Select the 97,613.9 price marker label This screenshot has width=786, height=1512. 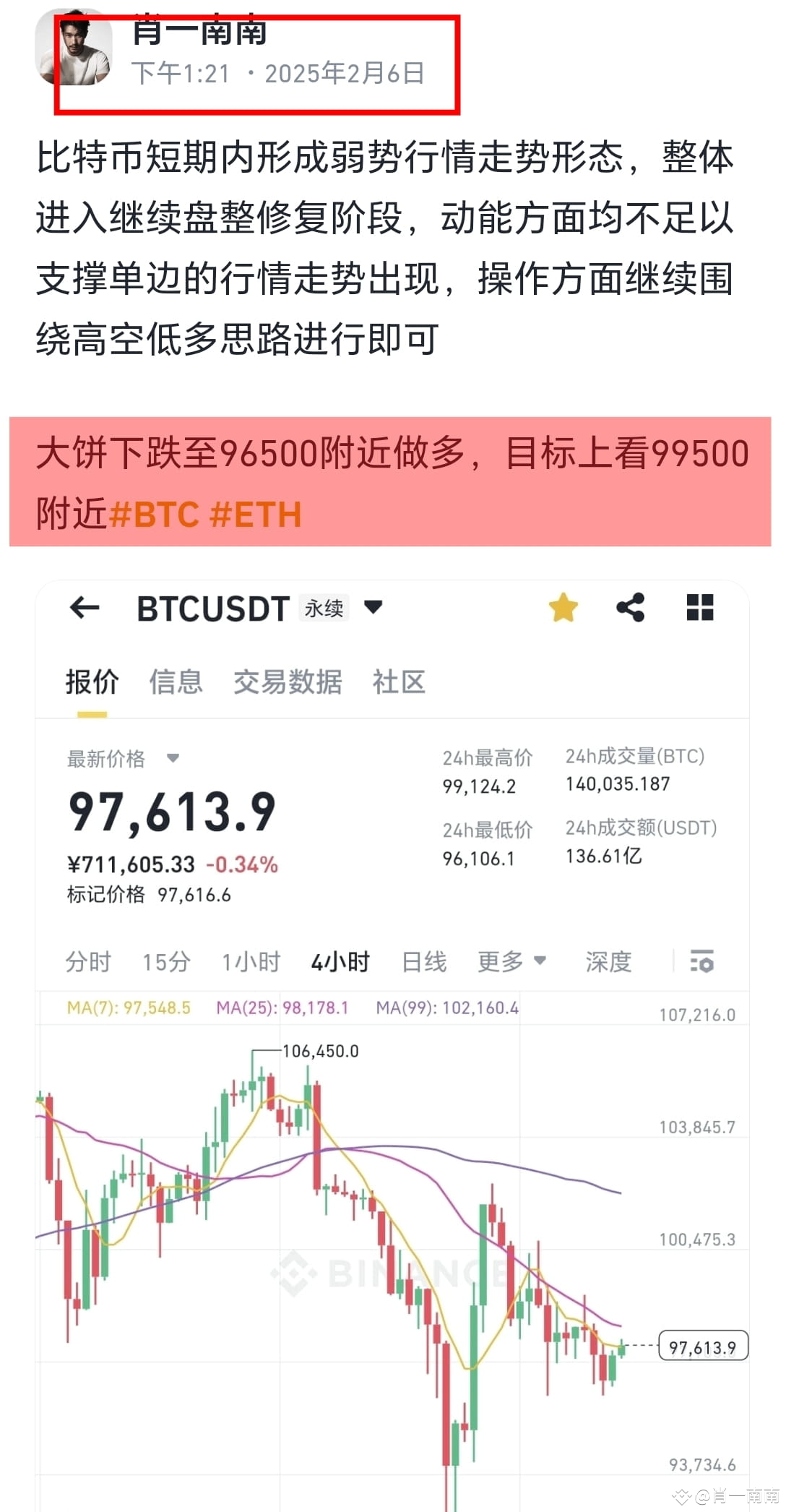[x=702, y=1349]
